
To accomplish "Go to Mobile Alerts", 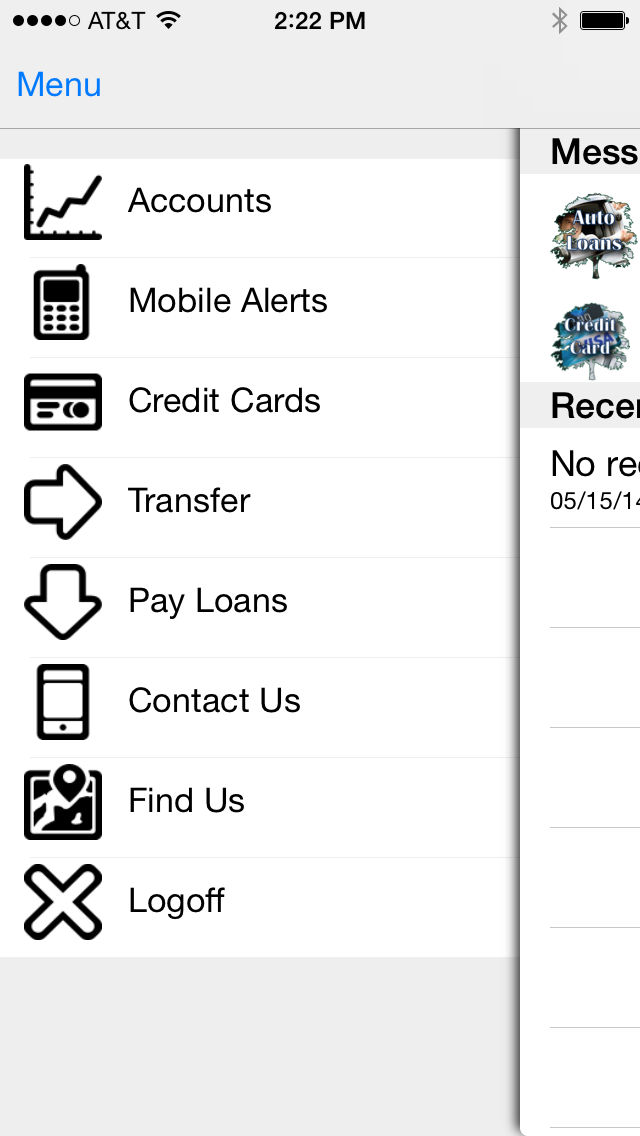I will click(x=259, y=301).
